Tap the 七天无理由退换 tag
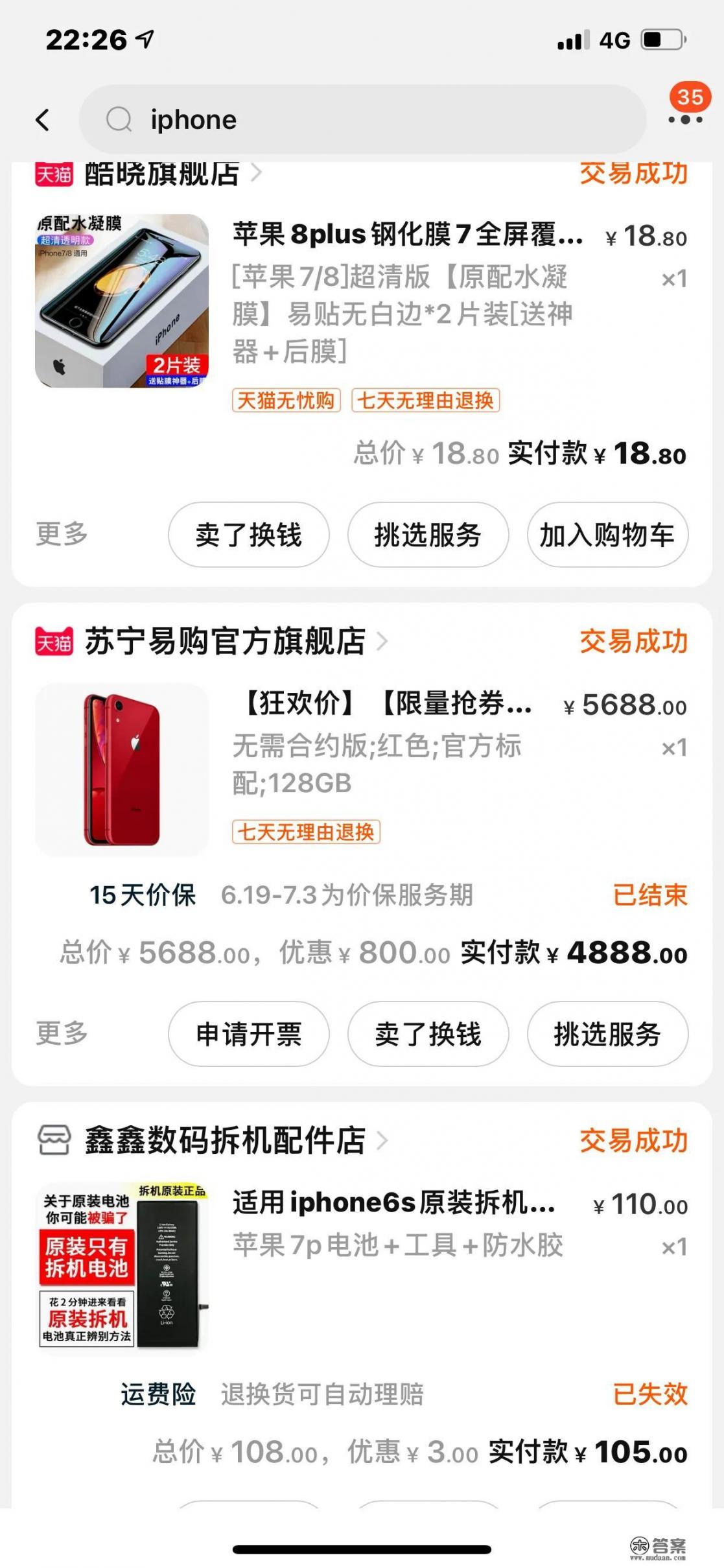The image size is (724, 1568). [x=425, y=402]
